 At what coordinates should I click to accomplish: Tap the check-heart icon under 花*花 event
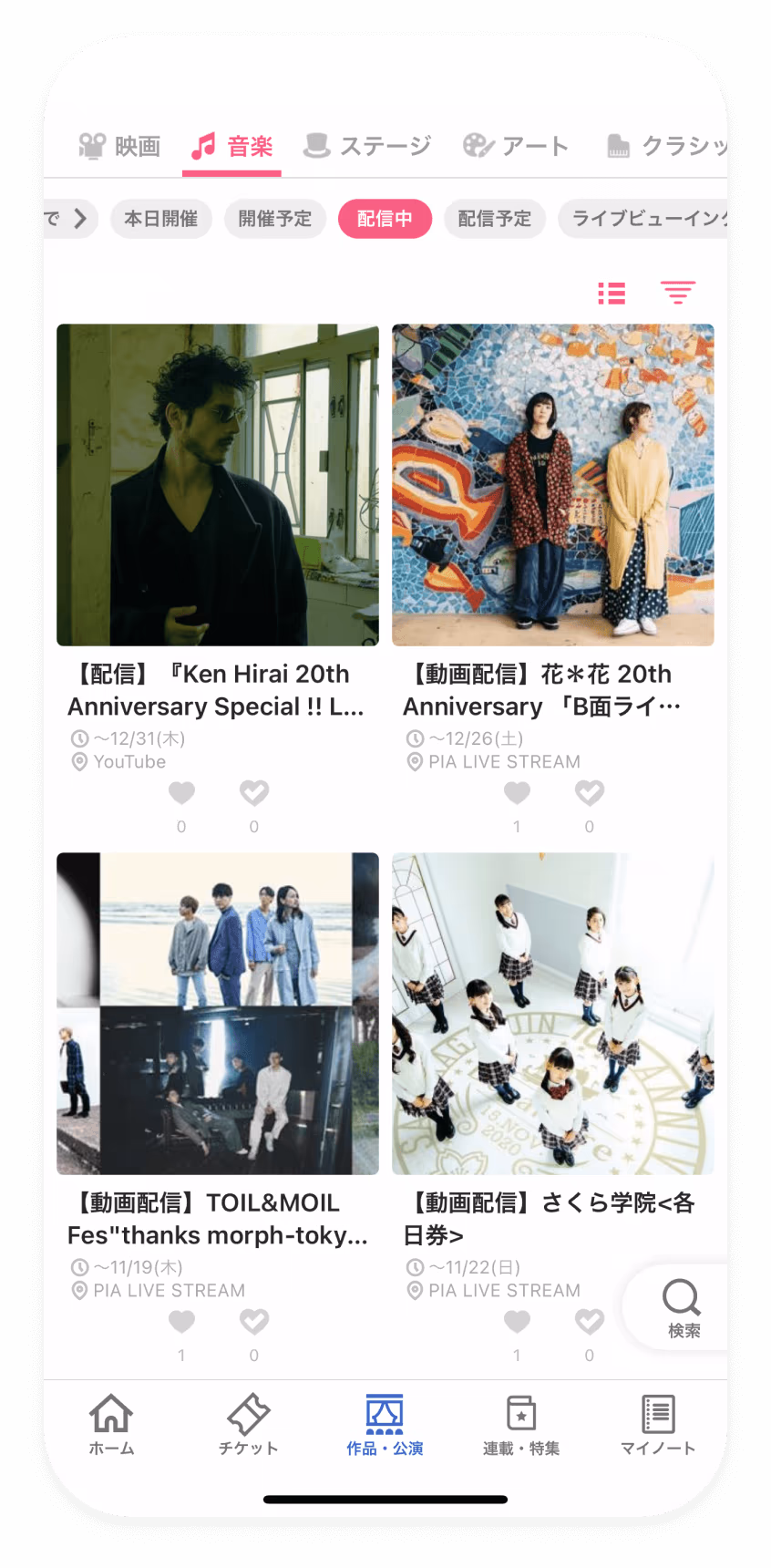(x=590, y=793)
